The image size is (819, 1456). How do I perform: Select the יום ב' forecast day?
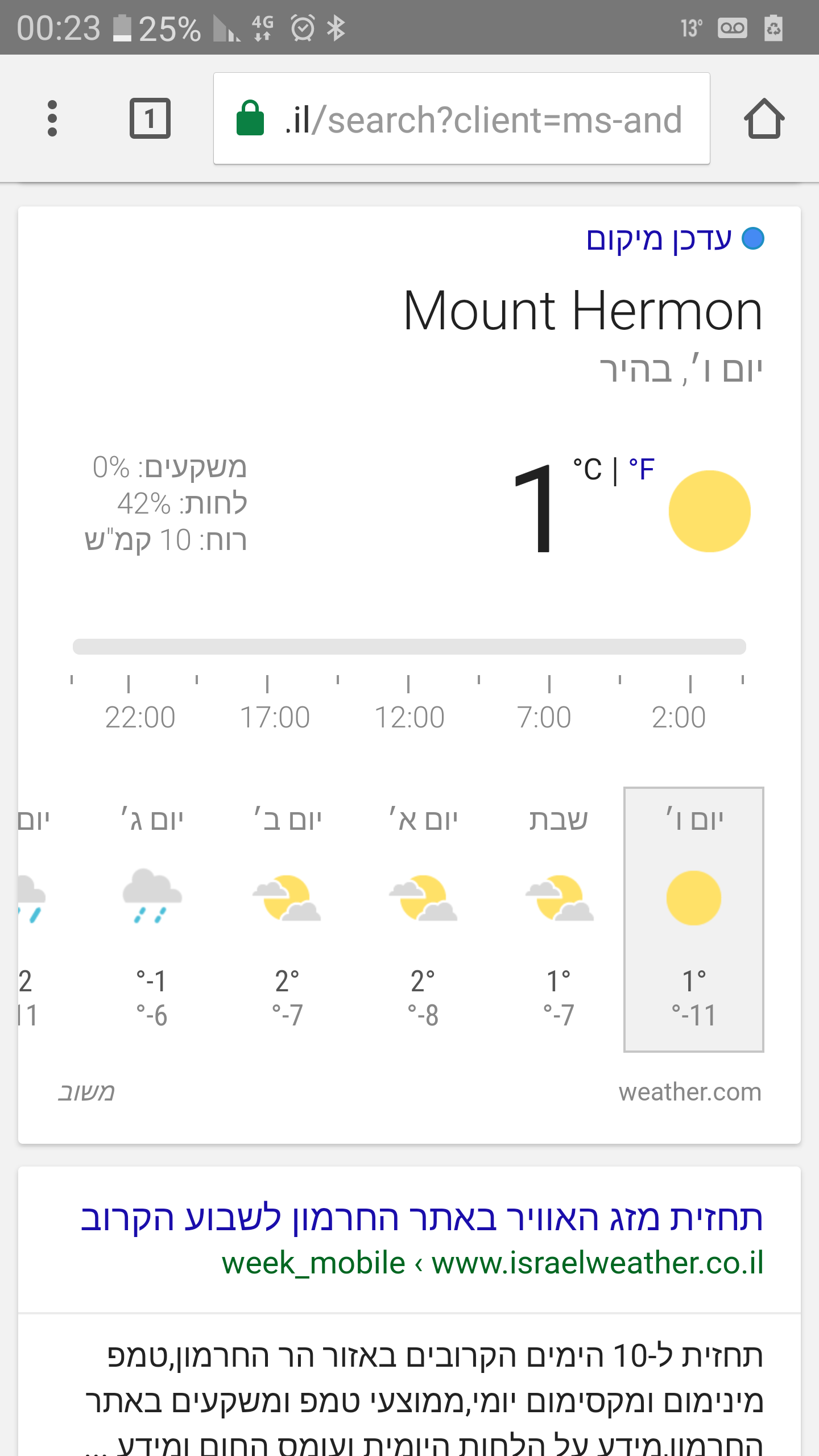click(287, 919)
